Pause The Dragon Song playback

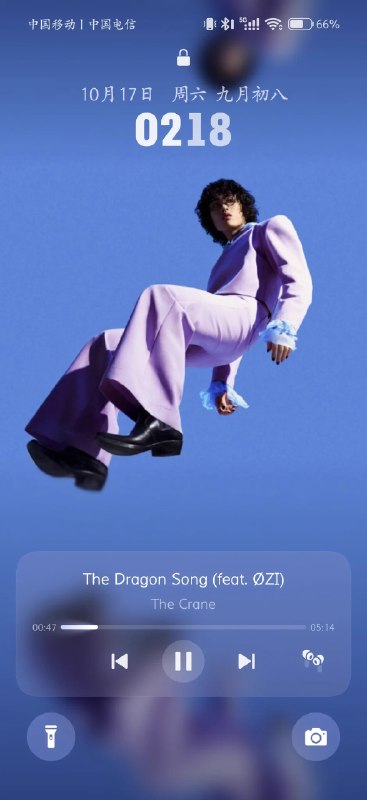pyautogui.click(x=183, y=661)
